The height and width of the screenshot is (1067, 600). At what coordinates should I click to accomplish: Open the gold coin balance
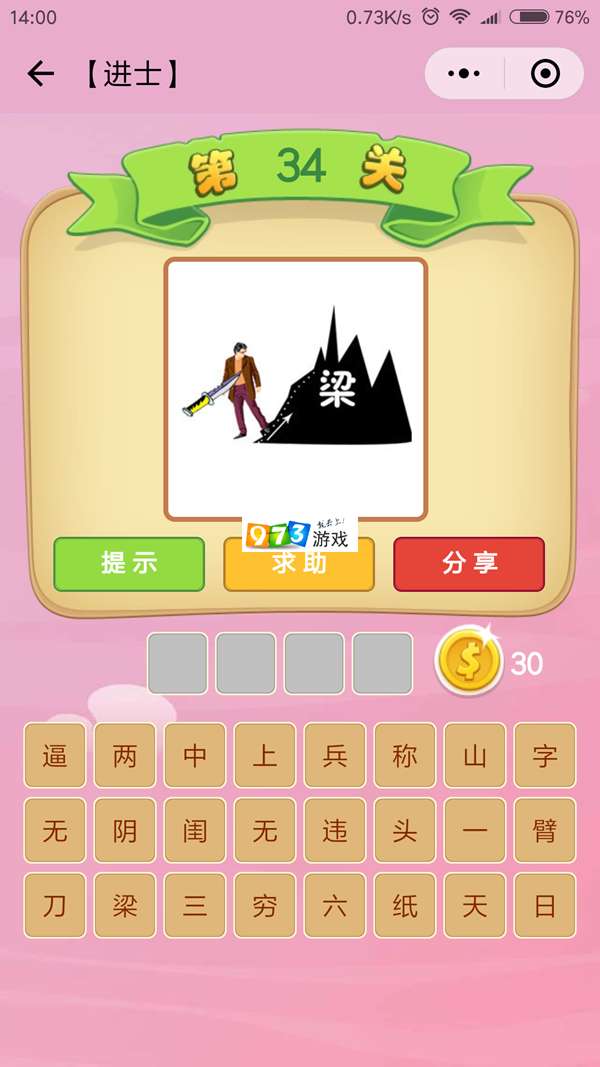tap(468, 662)
